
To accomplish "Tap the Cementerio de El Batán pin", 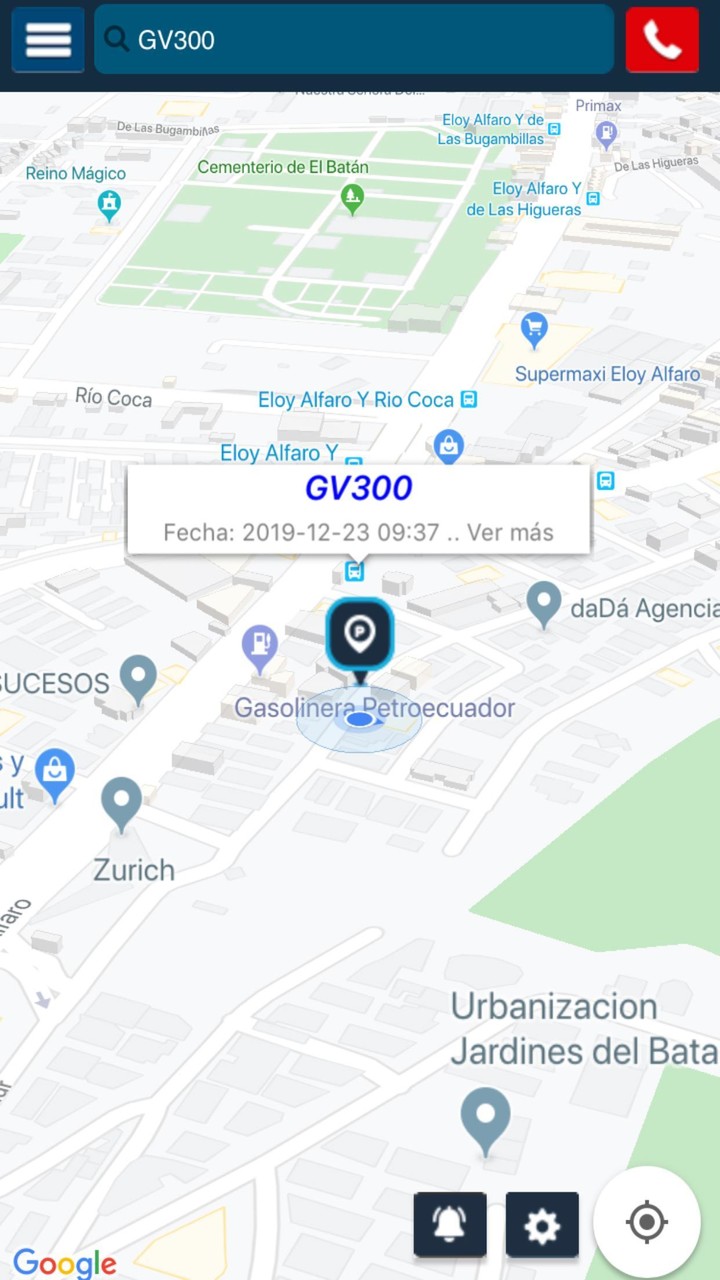I will [352, 196].
